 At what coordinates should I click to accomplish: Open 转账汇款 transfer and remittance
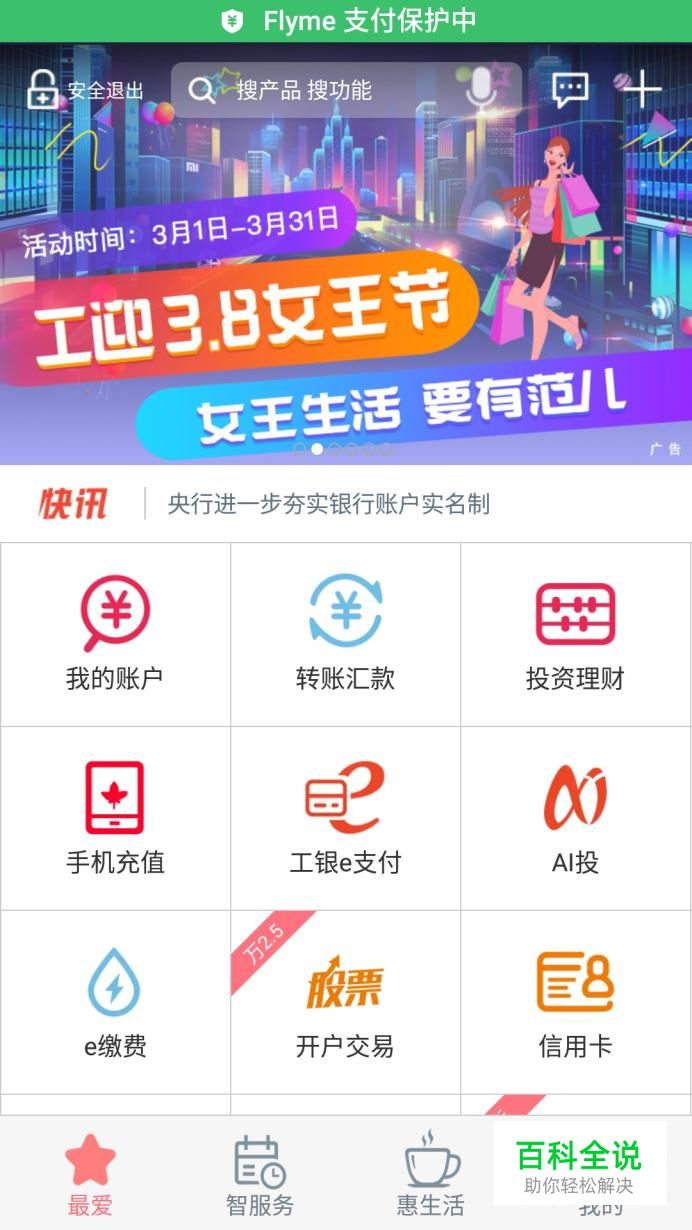pos(346,635)
